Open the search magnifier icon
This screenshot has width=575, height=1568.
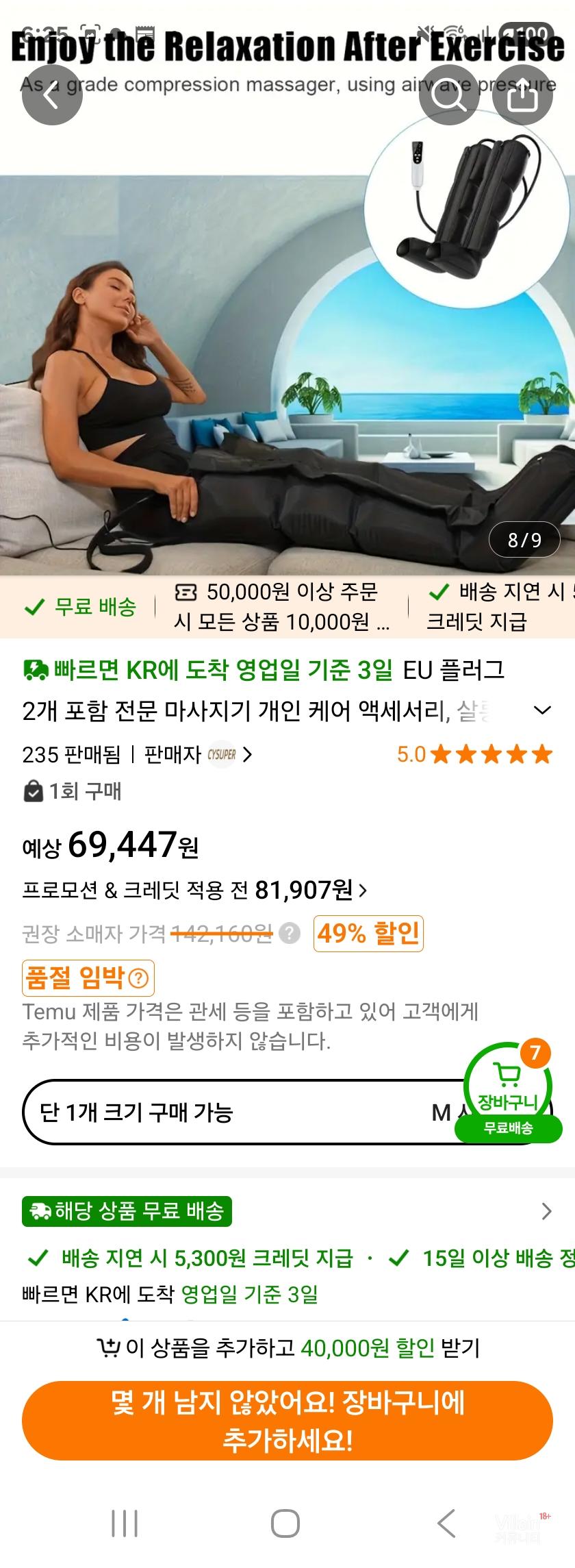pyautogui.click(x=448, y=95)
